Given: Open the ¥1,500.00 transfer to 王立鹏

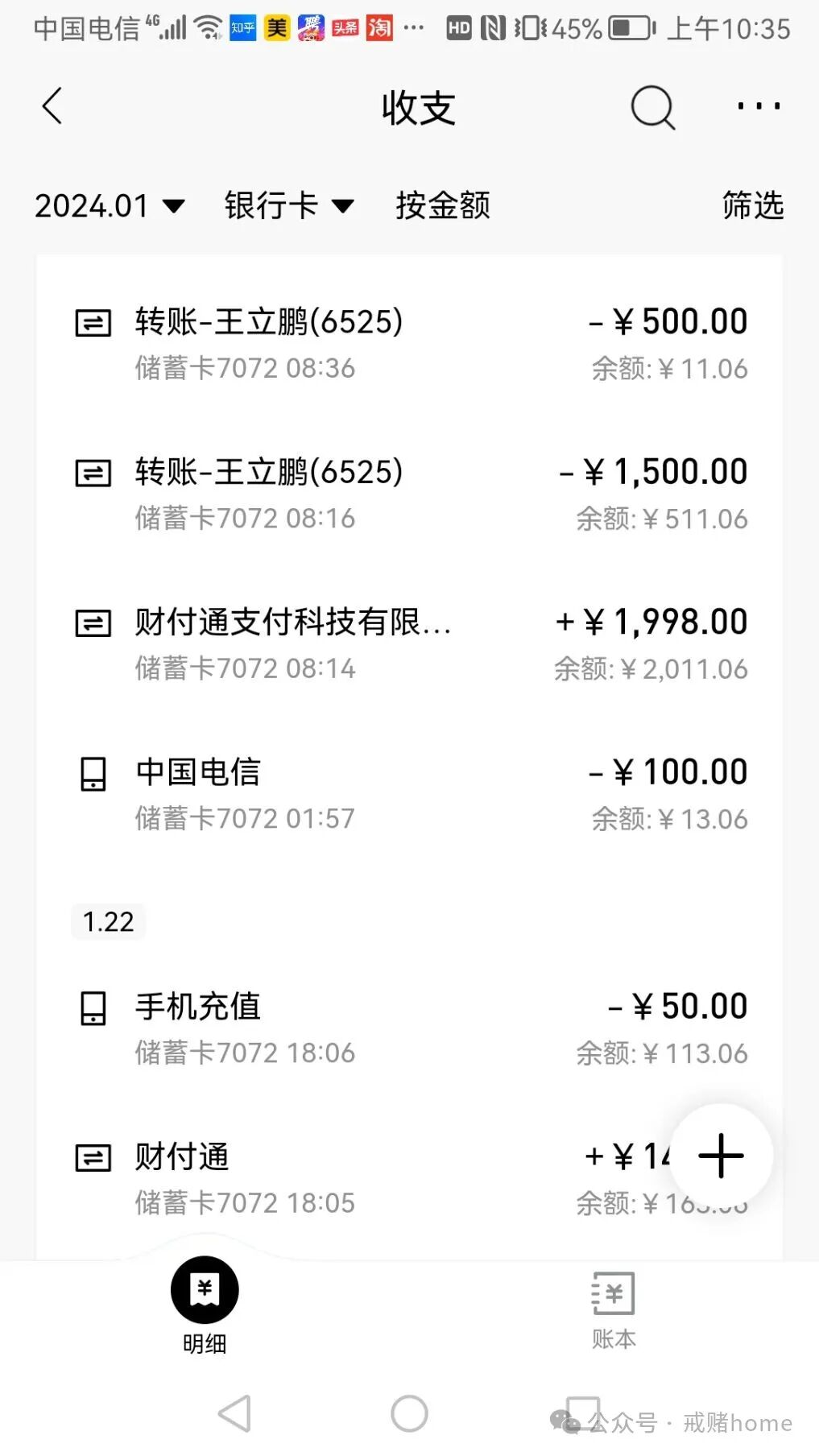Looking at the screenshot, I should click(409, 494).
